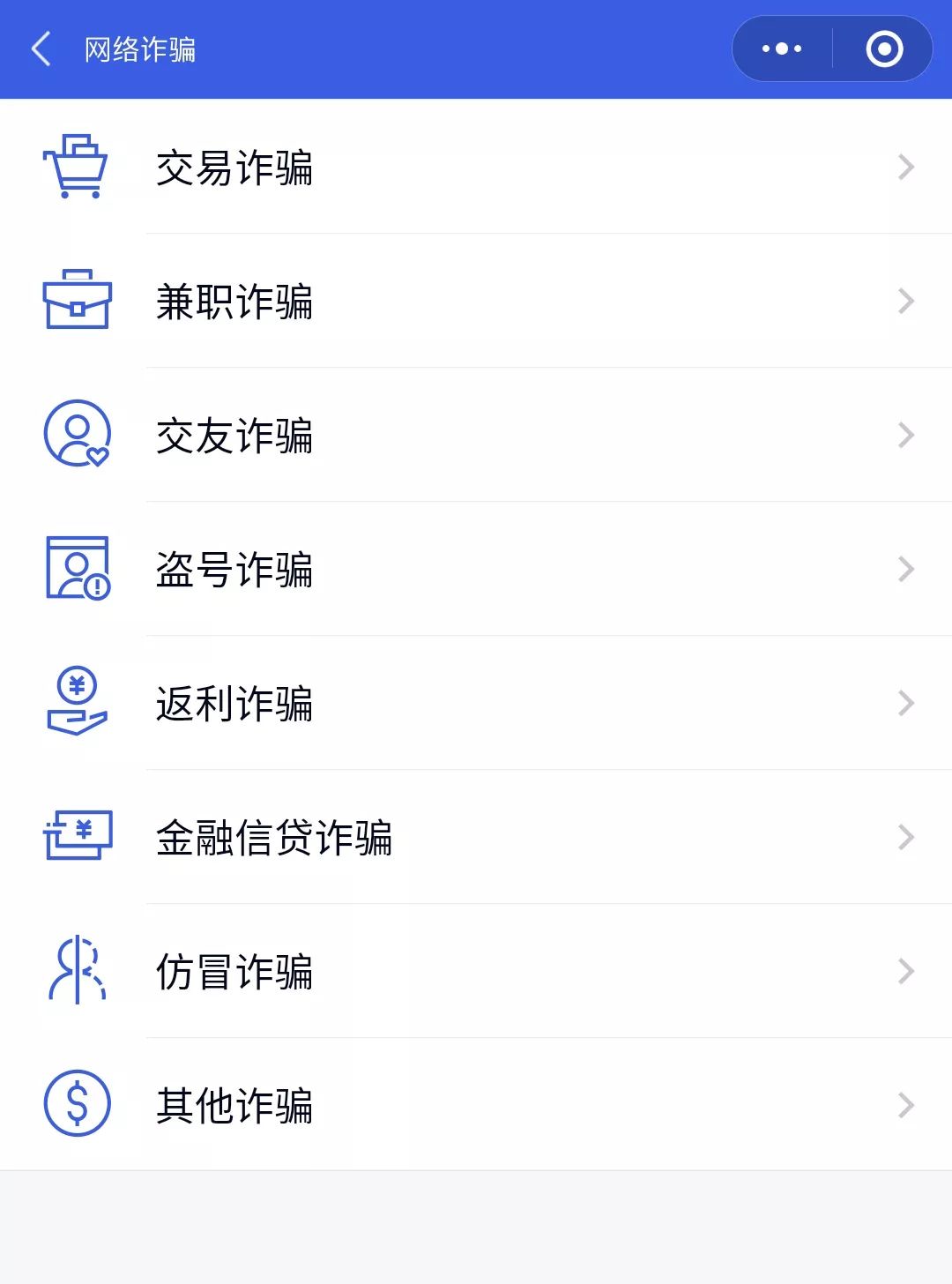Click the 返利诈骗 row chevron
This screenshot has height=1284, width=952.
(x=906, y=703)
